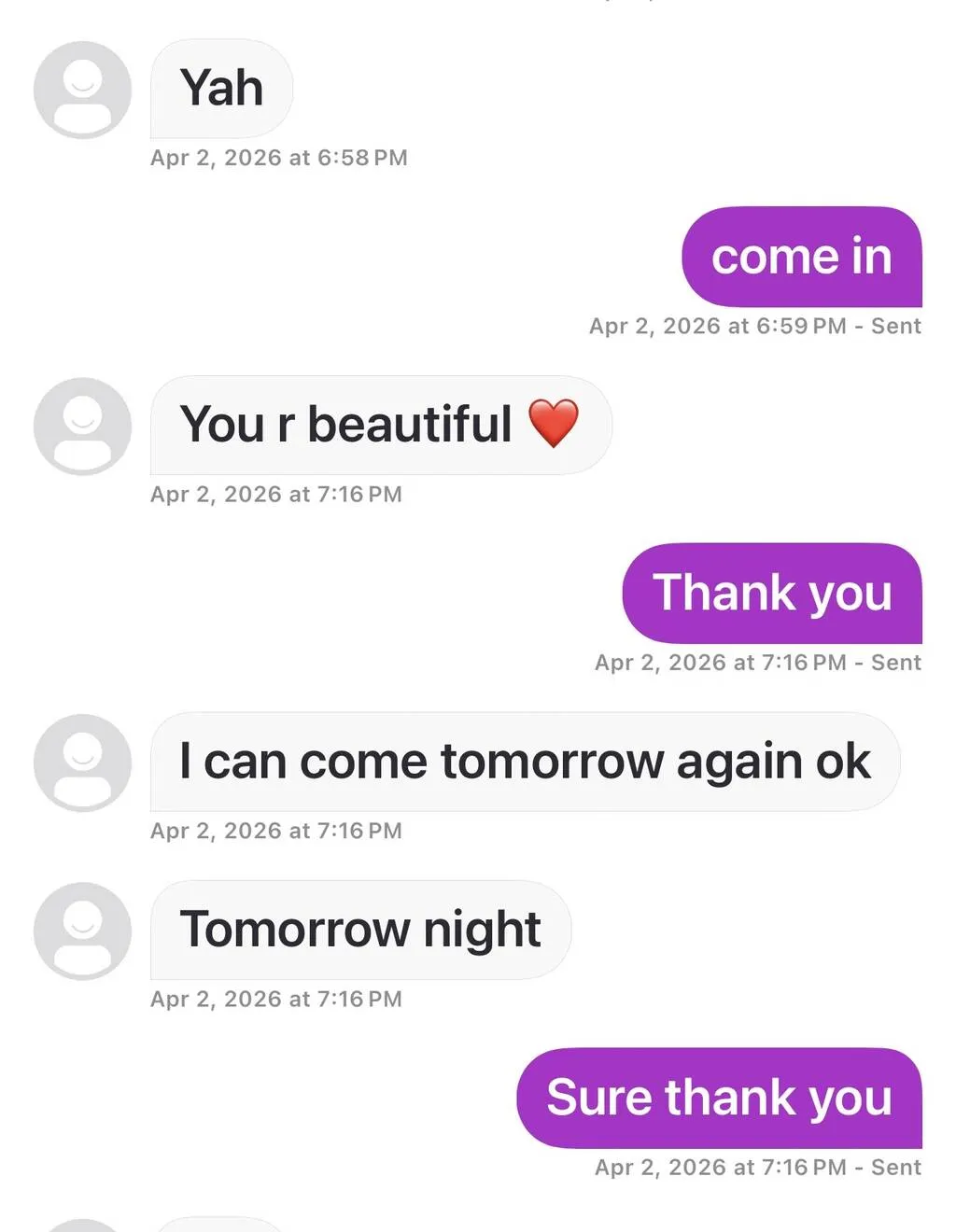
Task: Tap the avatar next to "You r beautiful"
Action: click(x=82, y=427)
